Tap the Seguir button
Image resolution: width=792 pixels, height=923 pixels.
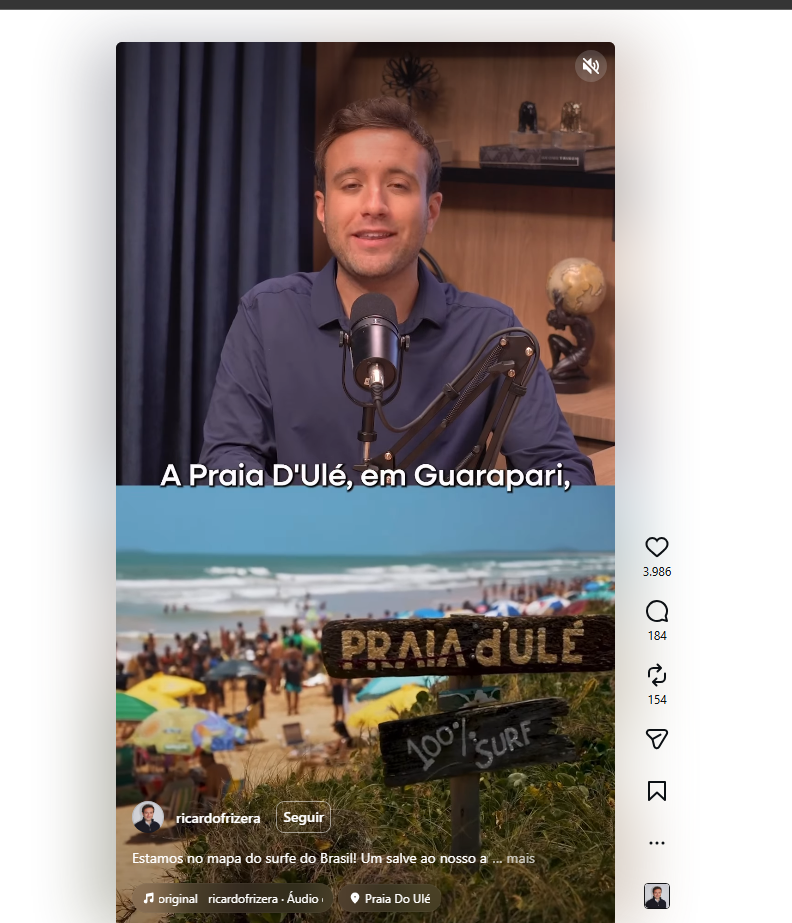[303, 817]
